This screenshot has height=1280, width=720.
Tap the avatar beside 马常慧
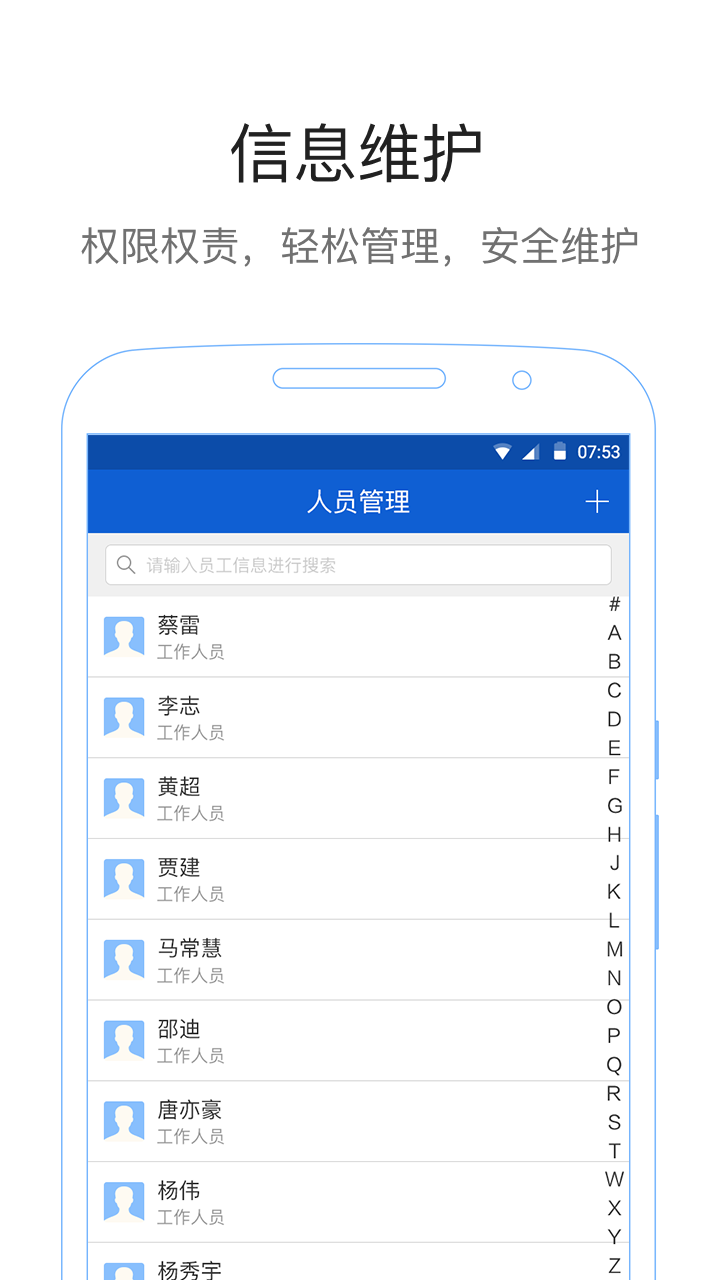point(123,960)
